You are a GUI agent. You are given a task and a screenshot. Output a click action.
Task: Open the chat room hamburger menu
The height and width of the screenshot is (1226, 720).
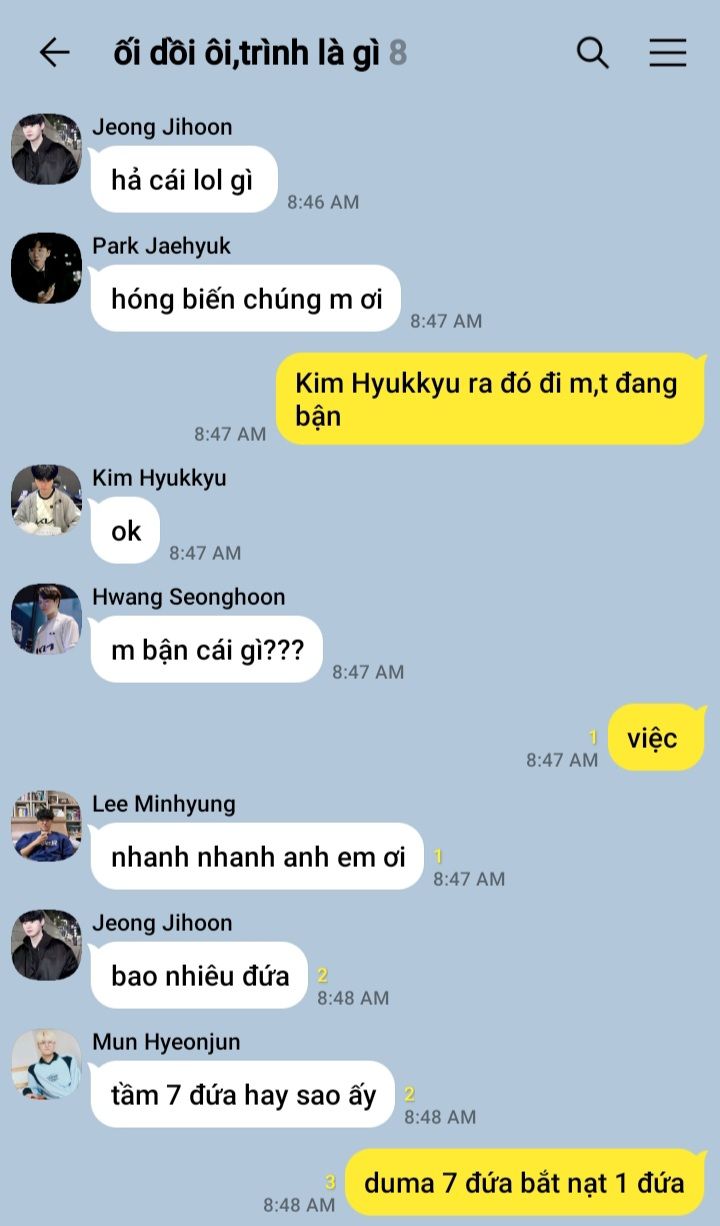pos(668,53)
